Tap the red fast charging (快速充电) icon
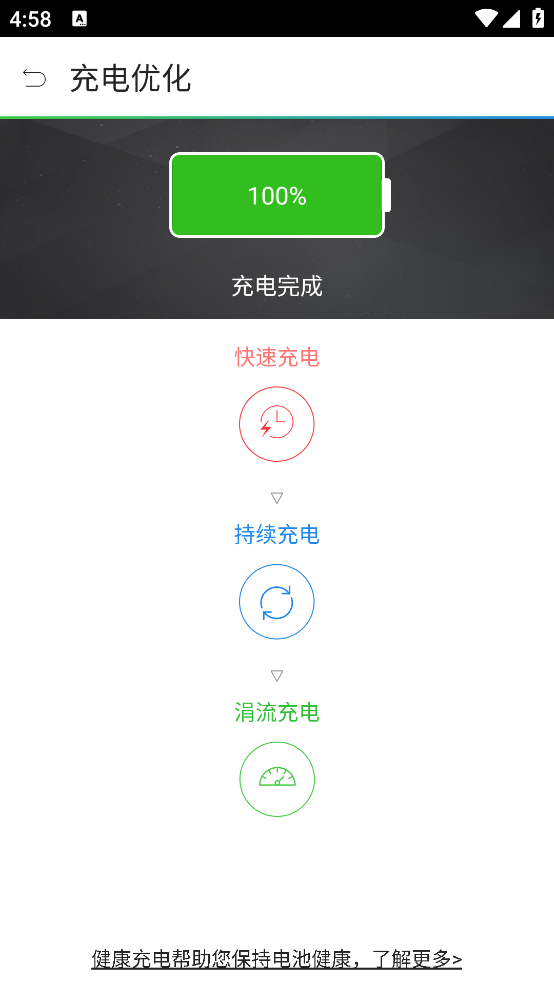554x984 pixels. click(277, 424)
